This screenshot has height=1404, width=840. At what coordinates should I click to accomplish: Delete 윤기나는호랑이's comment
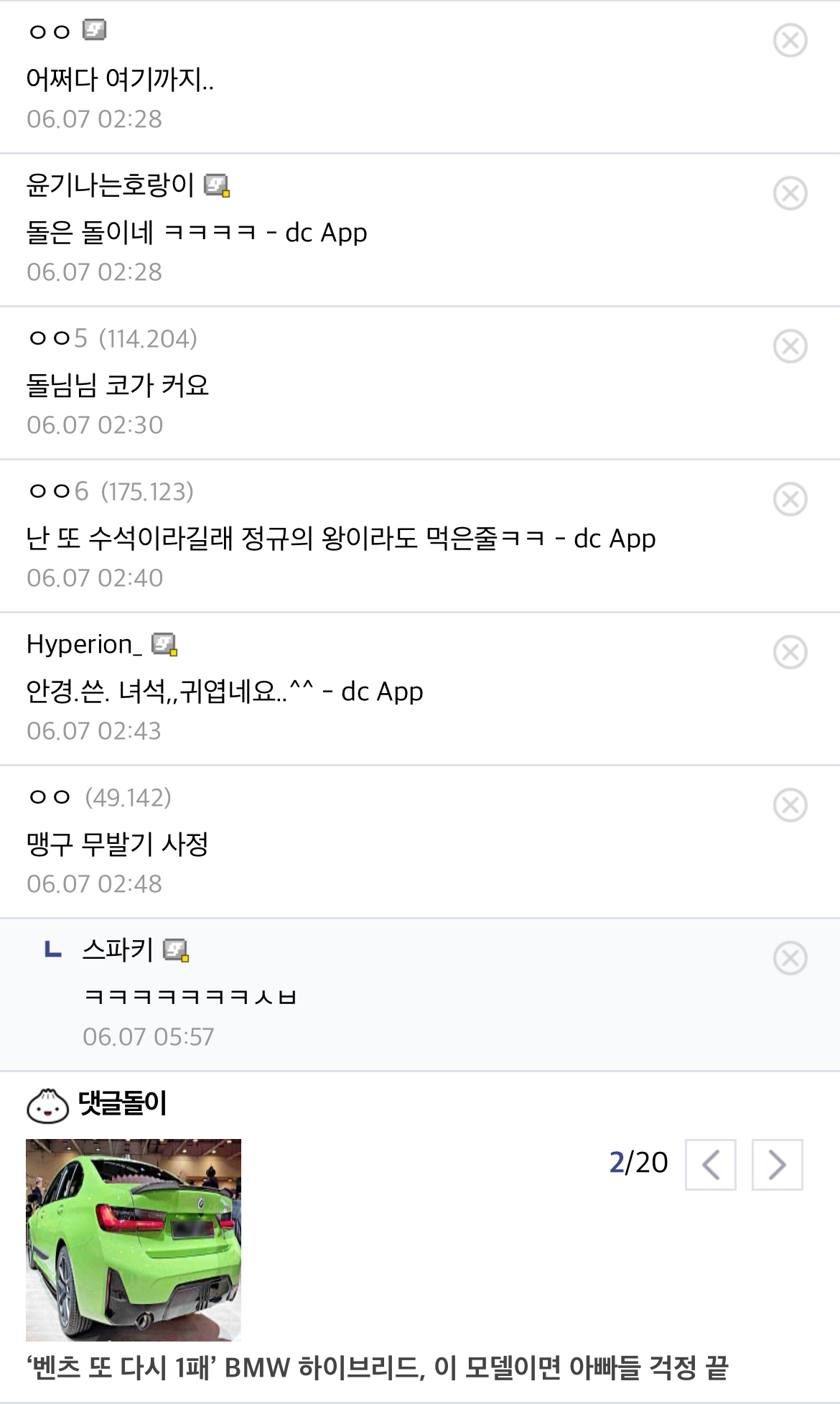tap(790, 193)
